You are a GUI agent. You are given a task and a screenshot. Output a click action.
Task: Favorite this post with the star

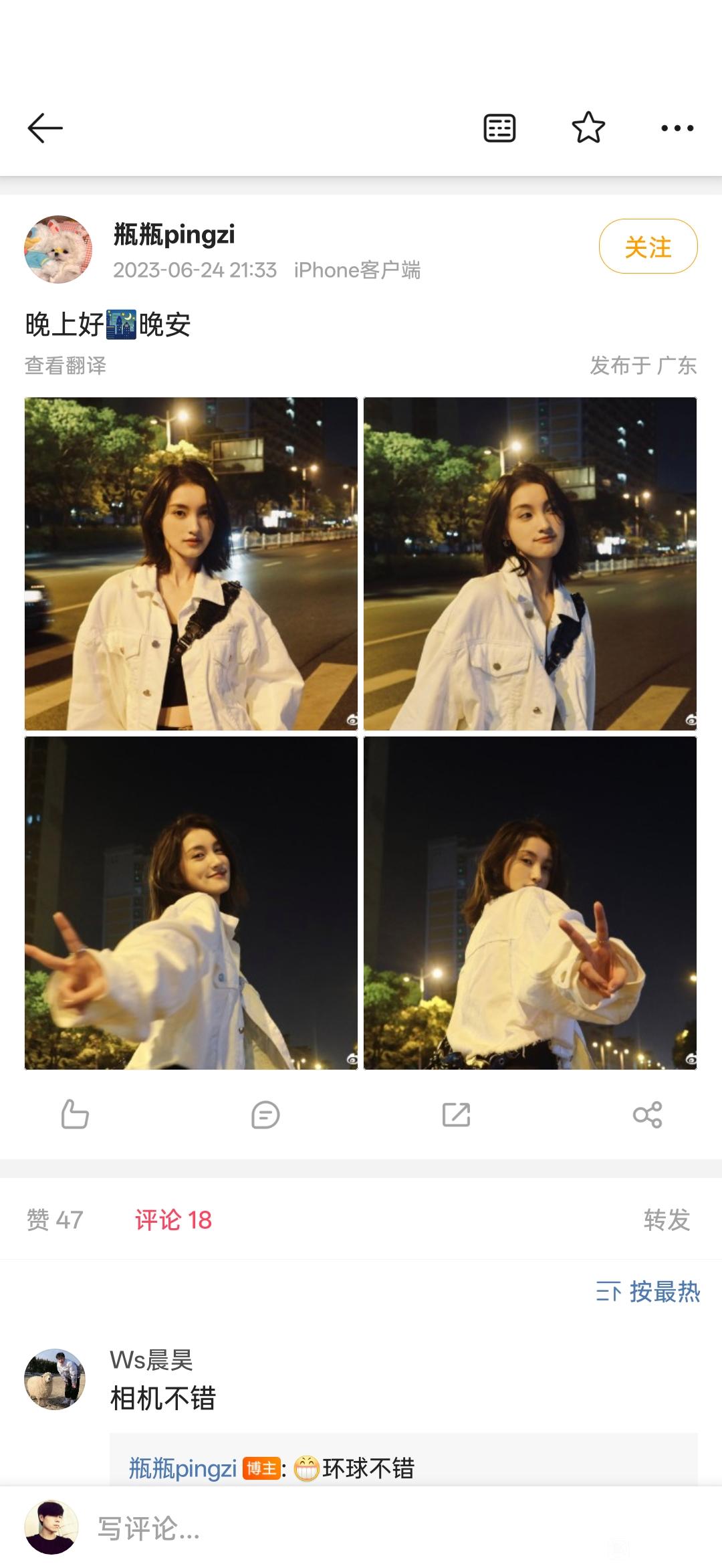coord(588,128)
